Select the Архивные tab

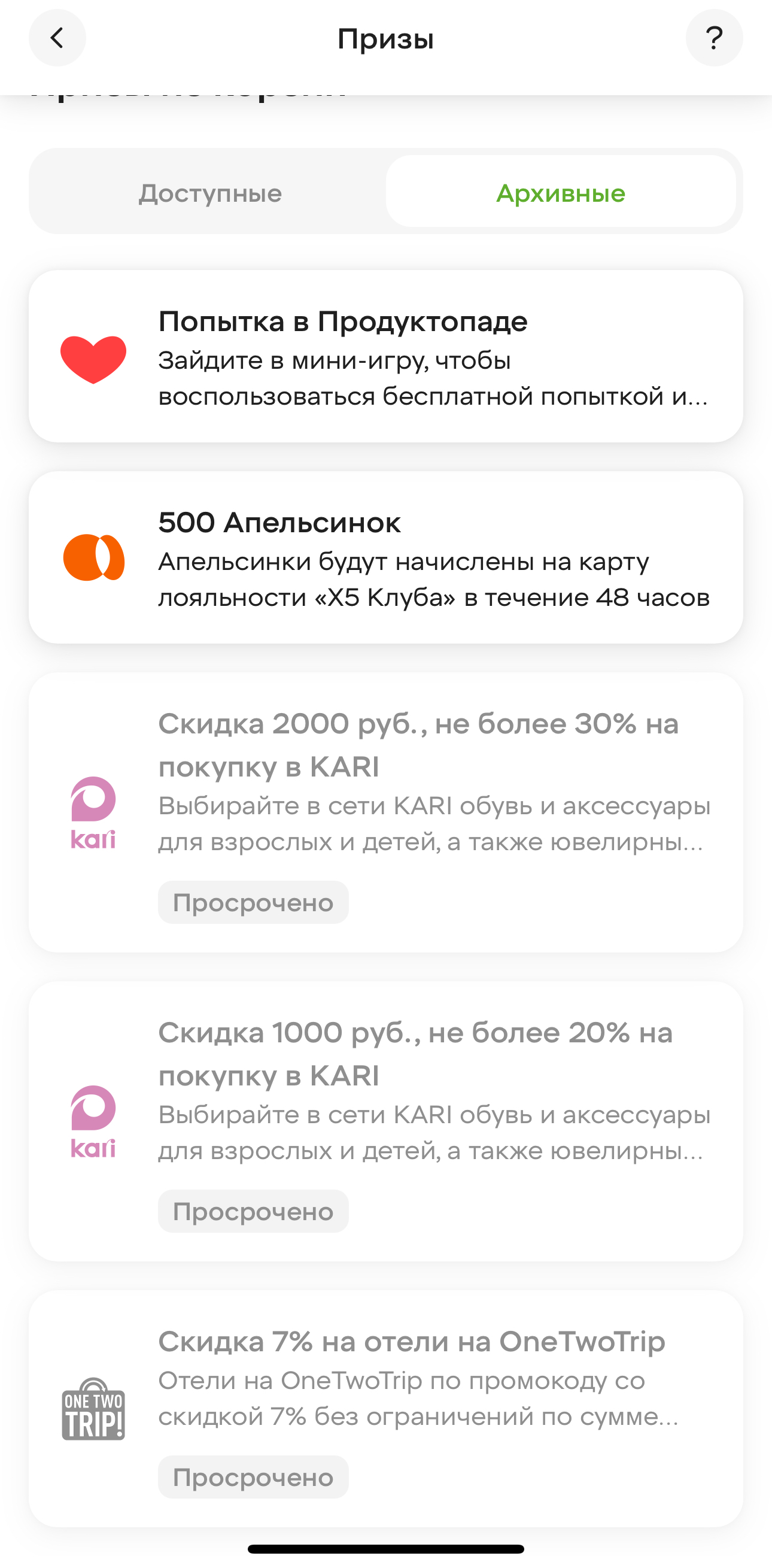click(561, 192)
